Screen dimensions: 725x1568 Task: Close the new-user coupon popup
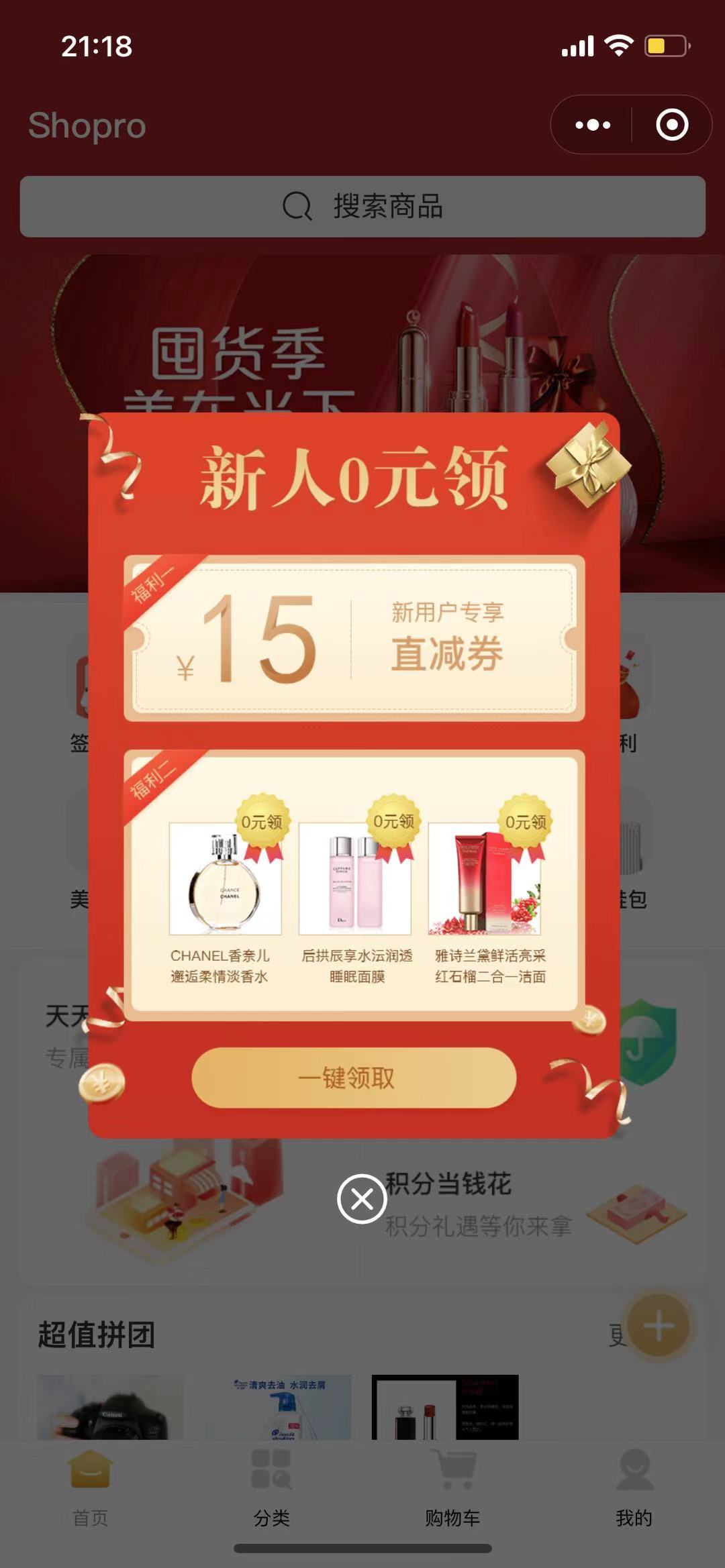coord(362,1198)
